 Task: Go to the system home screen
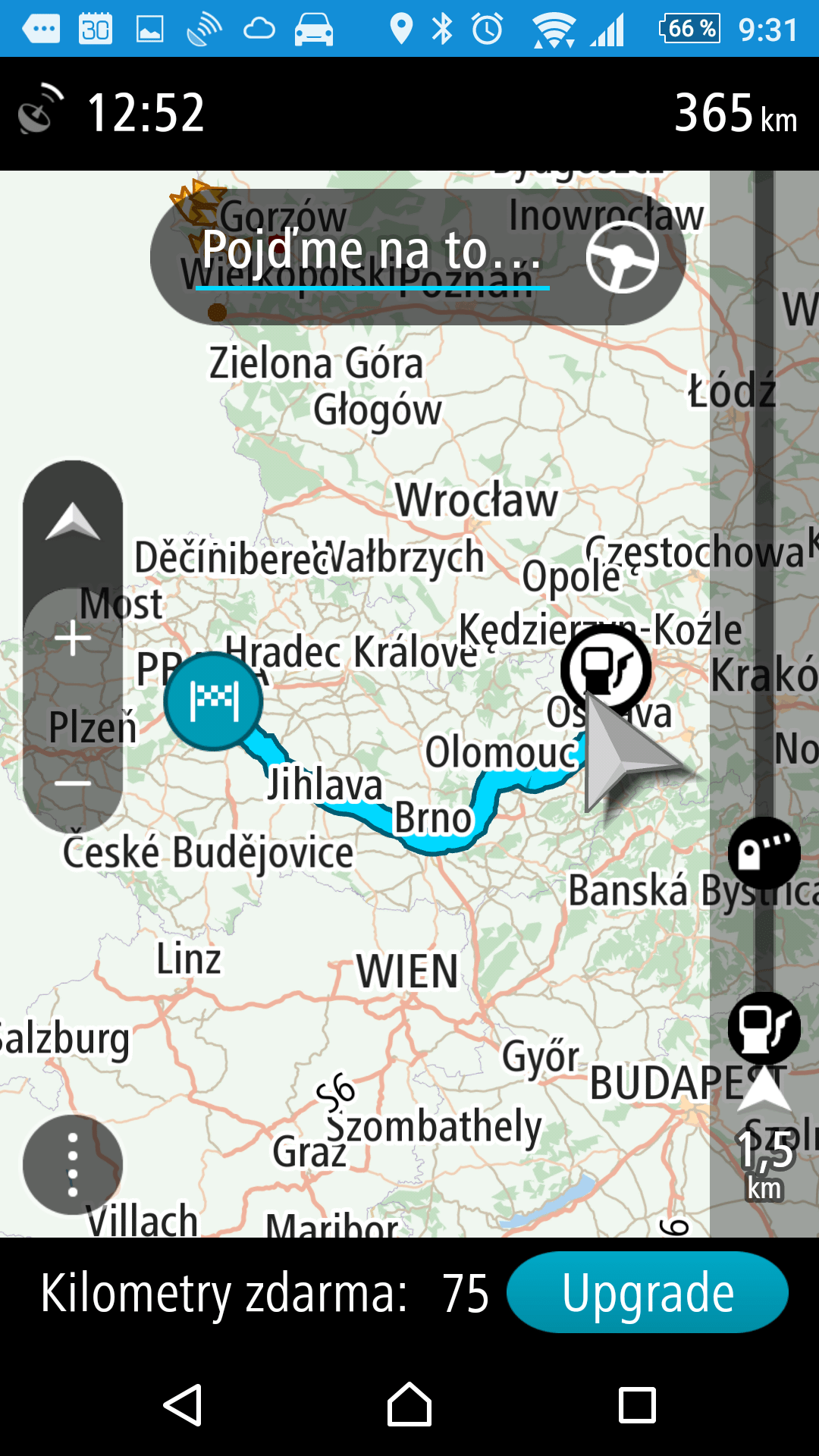(x=409, y=1405)
